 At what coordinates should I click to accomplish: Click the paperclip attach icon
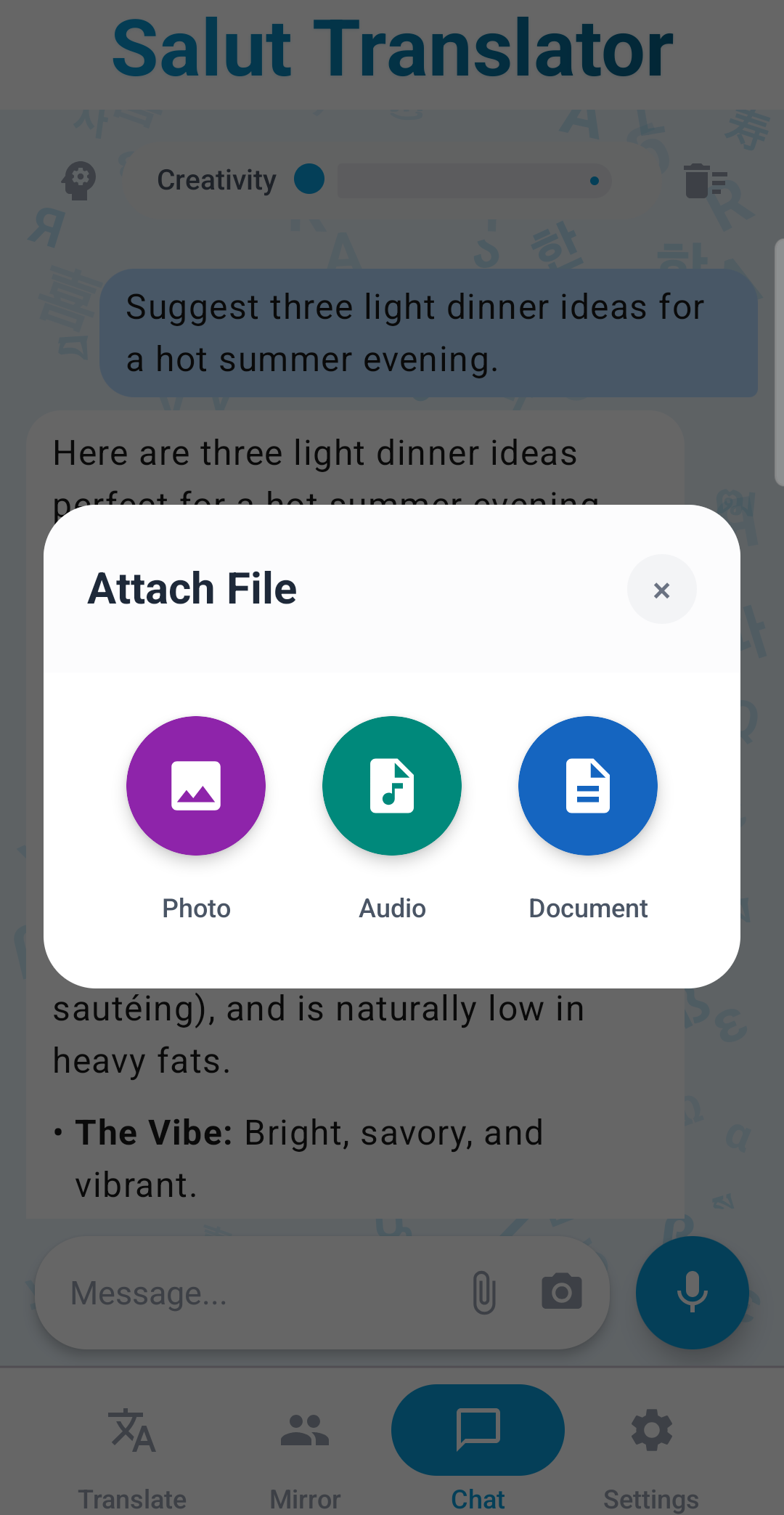pos(483,1292)
